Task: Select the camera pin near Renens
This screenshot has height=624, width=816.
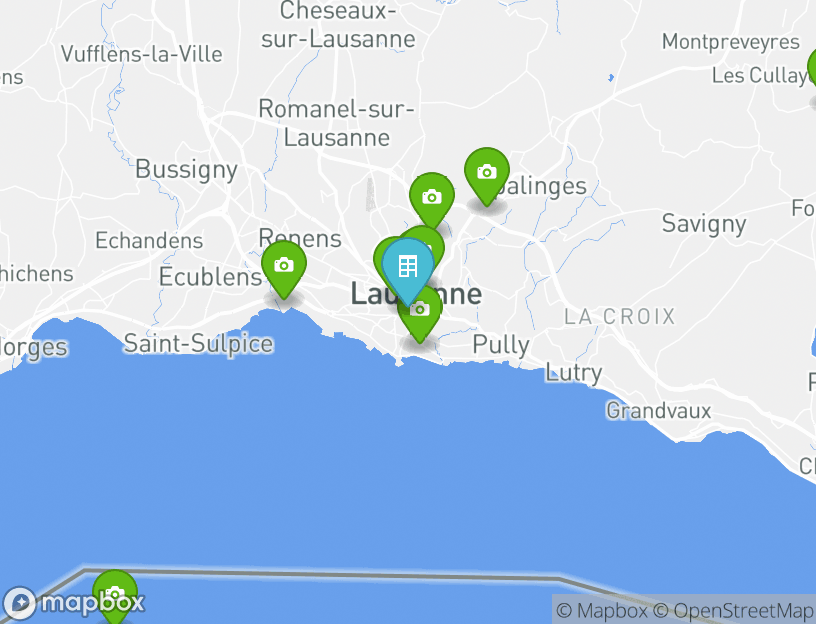Action: [284, 266]
